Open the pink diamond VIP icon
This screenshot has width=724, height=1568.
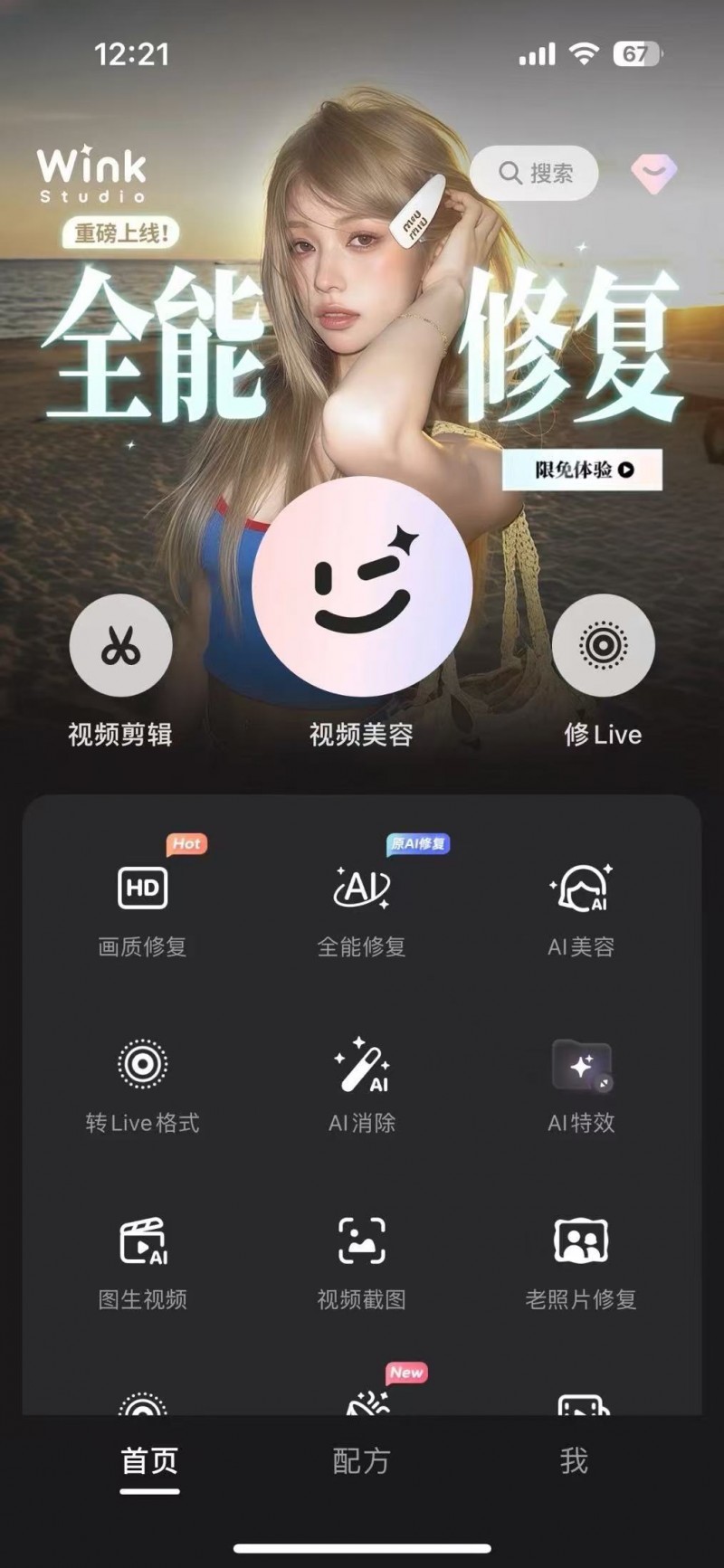click(653, 173)
